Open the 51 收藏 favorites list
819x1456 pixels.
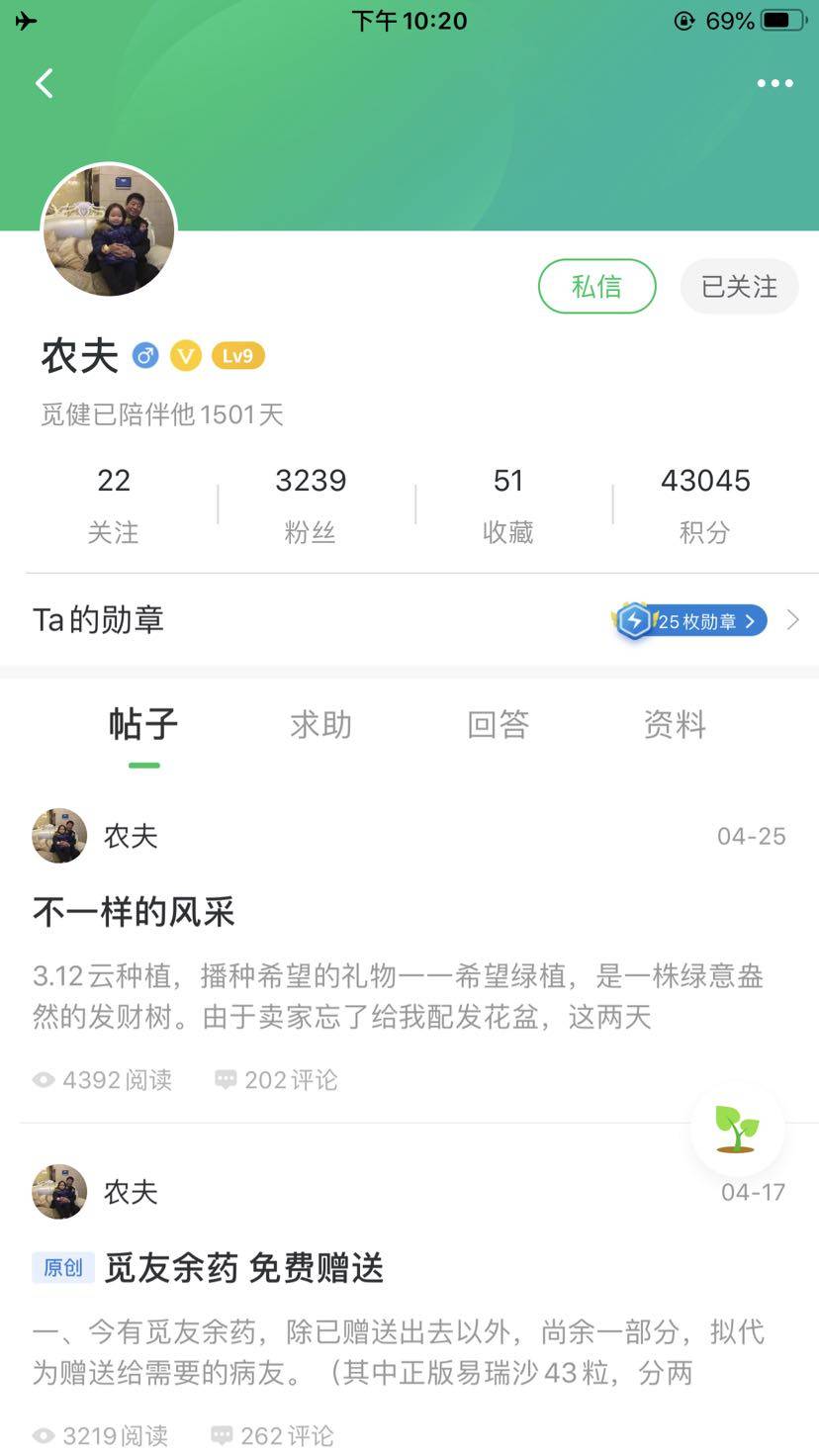(x=507, y=504)
